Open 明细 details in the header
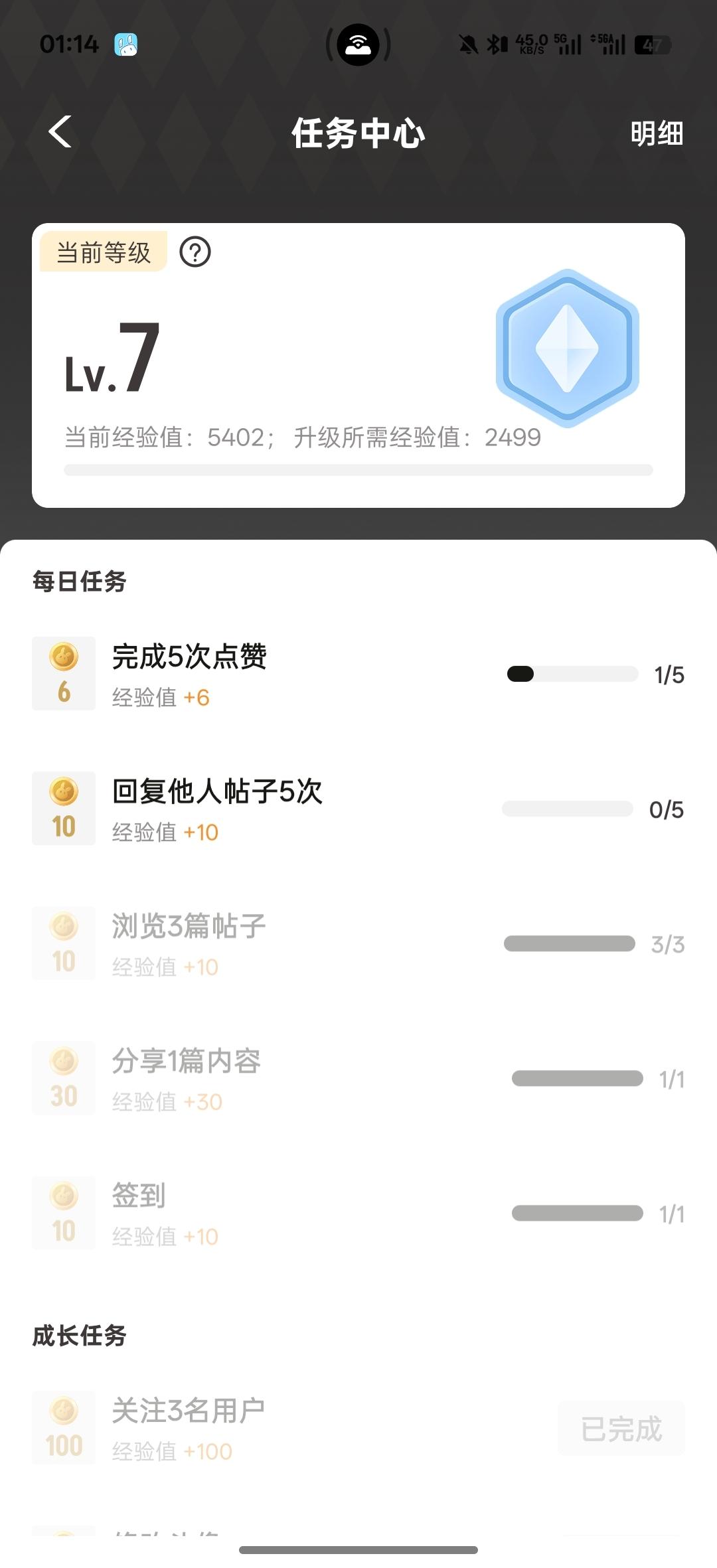The height and width of the screenshot is (1568, 717). [656, 133]
